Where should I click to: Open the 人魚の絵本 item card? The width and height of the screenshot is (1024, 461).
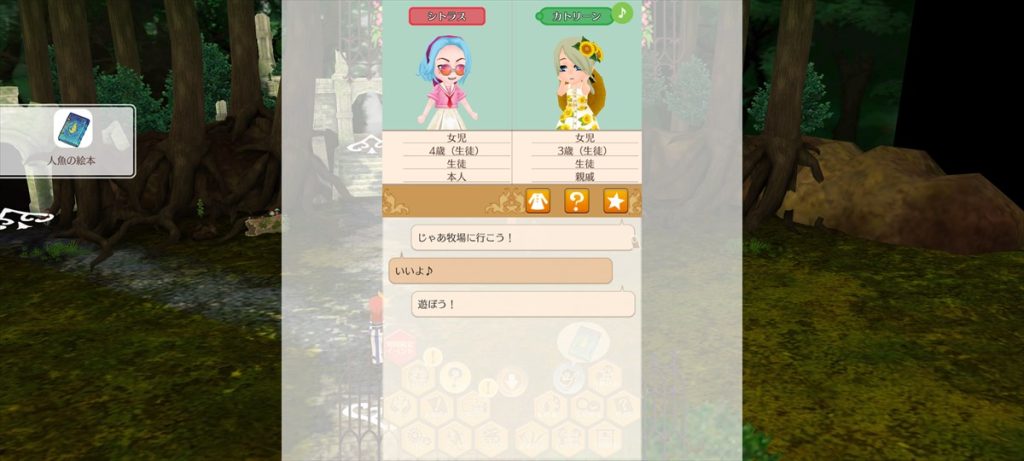72,140
